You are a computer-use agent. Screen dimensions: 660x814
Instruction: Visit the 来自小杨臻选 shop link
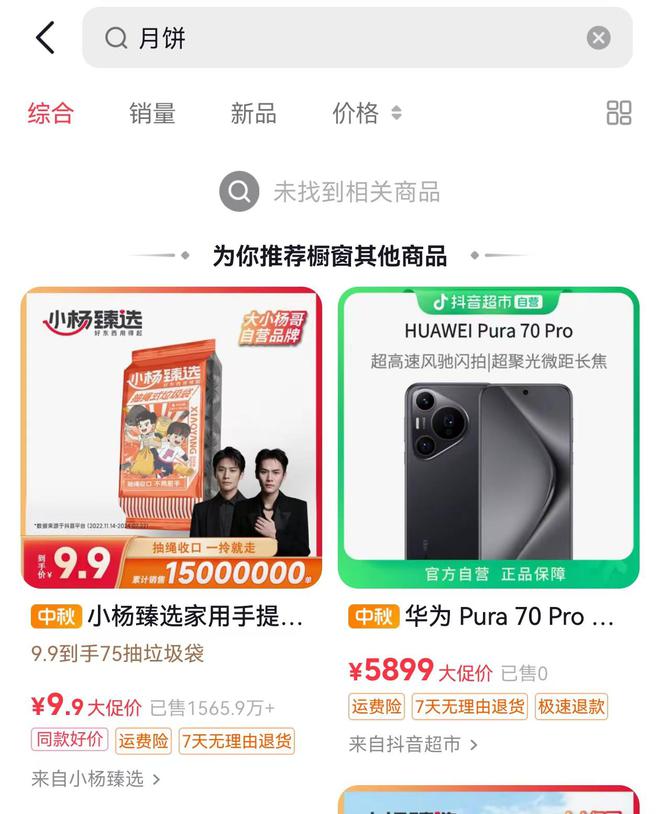tap(95, 778)
